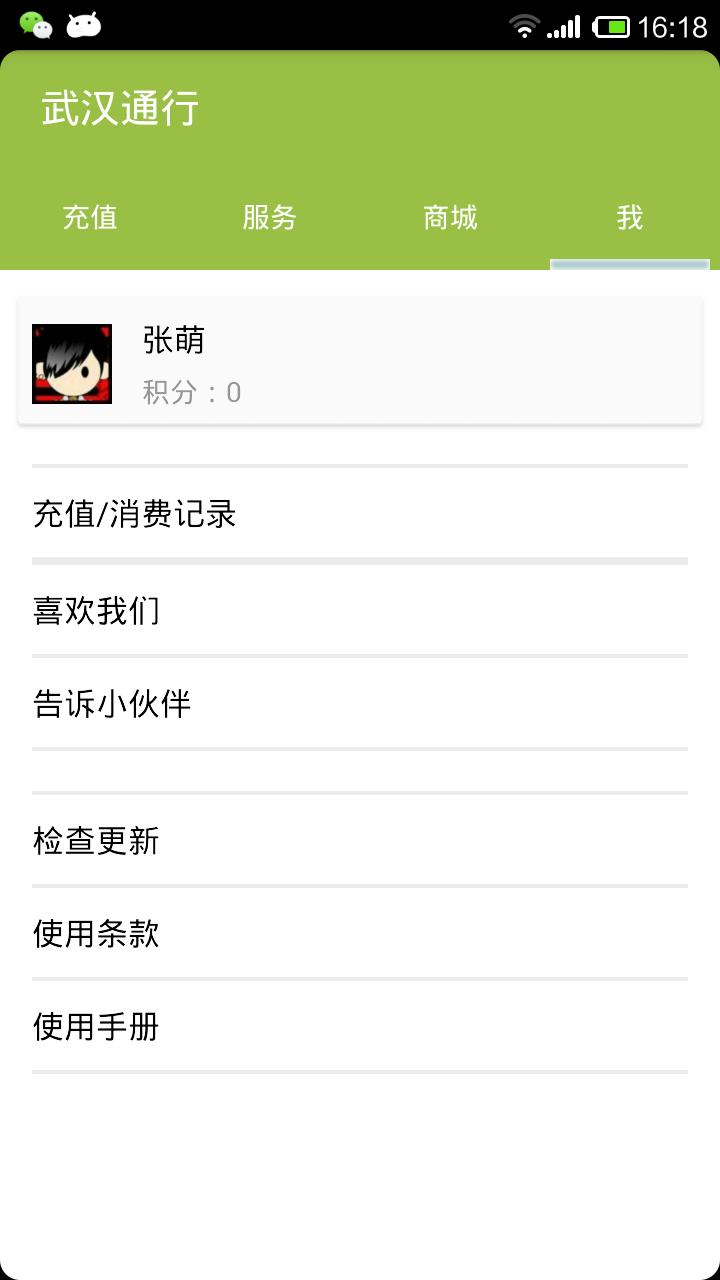Select the 我 tab
720x1280 pixels.
point(630,217)
